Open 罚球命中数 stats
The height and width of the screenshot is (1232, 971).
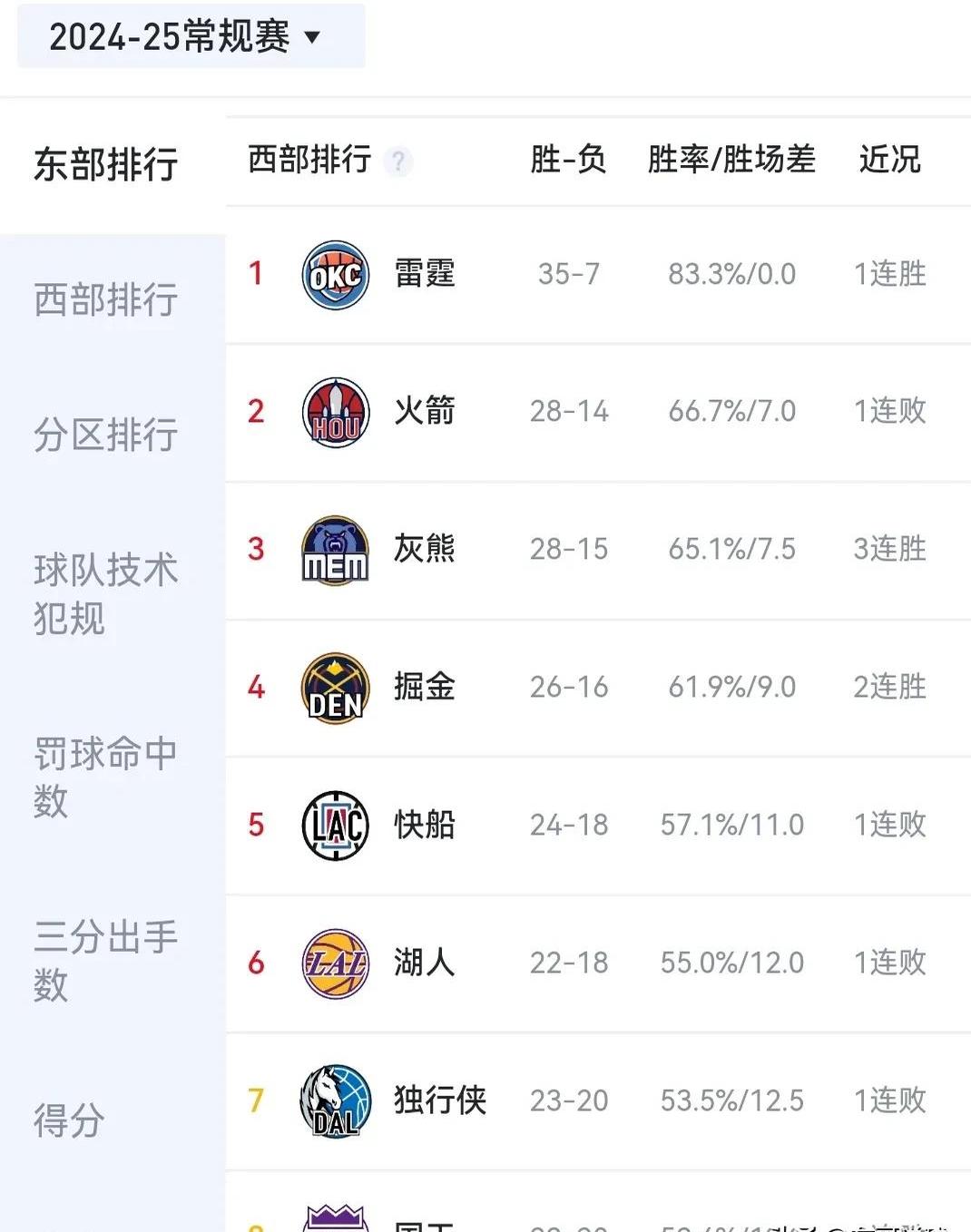(x=106, y=777)
